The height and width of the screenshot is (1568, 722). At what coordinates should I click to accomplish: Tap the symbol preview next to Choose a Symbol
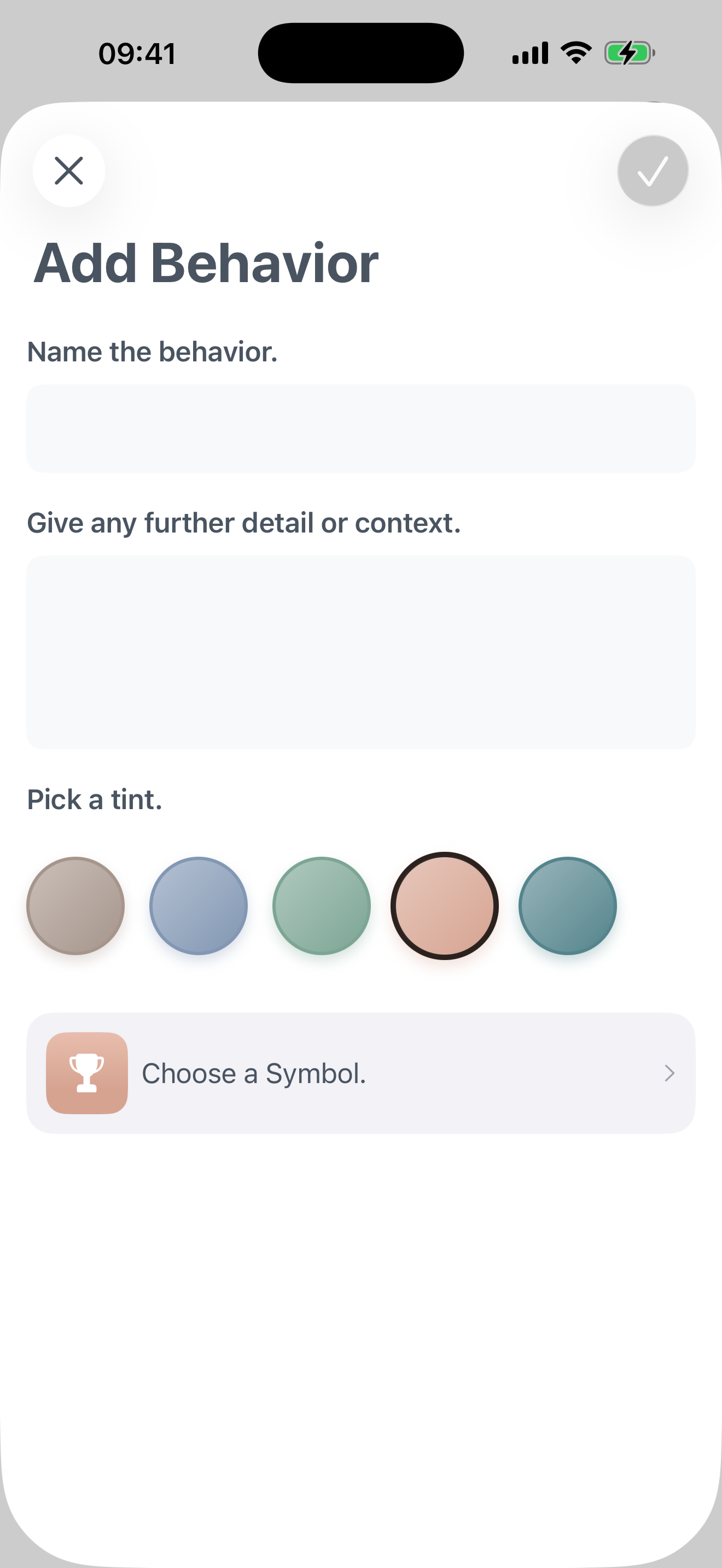click(86, 1073)
